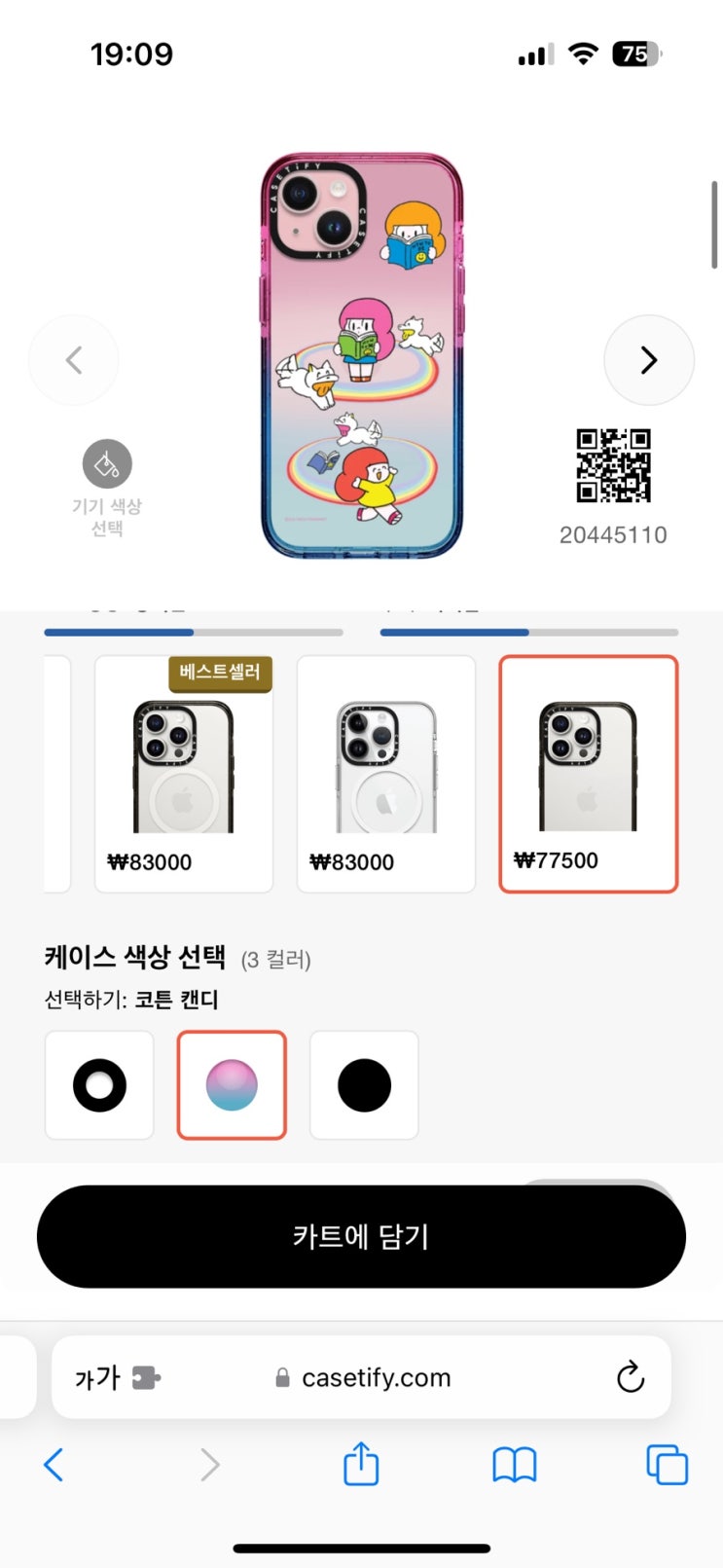The width and height of the screenshot is (723, 1568).
Task: Go back to the previous web page
Action: tap(54, 1464)
